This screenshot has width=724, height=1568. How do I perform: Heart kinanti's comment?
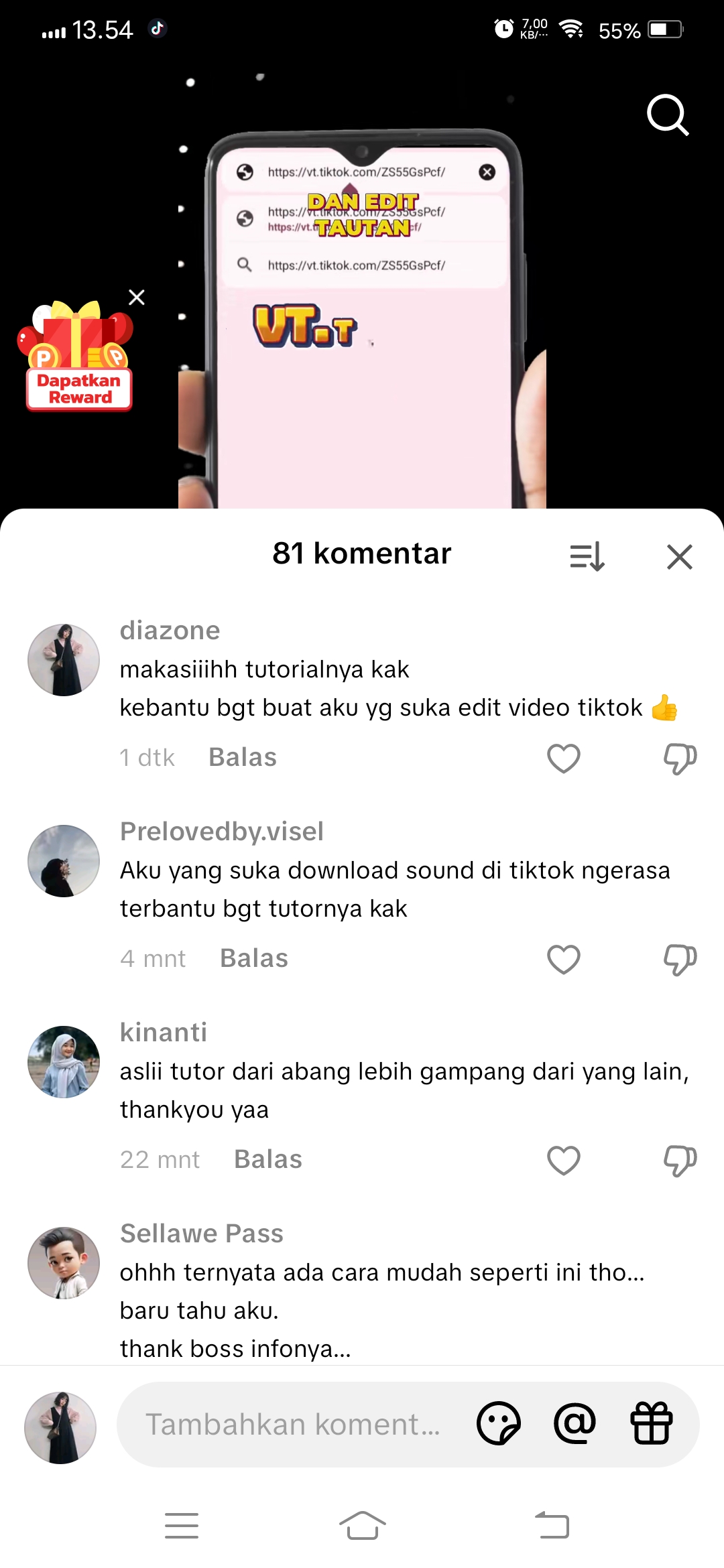pos(563,1161)
